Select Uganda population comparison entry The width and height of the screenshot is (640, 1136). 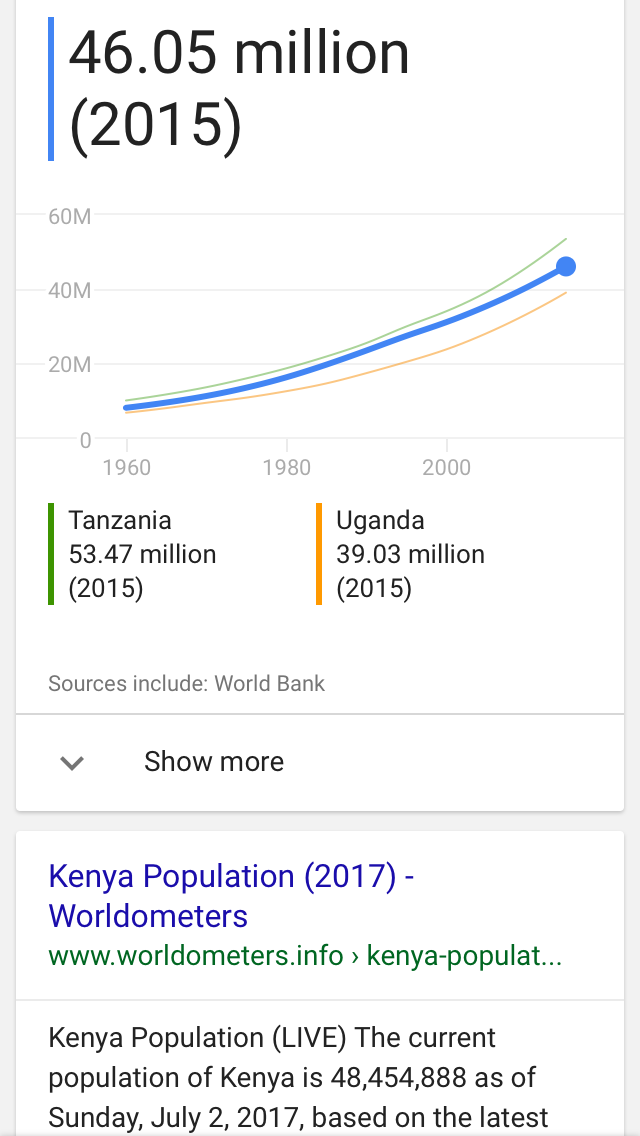410,554
